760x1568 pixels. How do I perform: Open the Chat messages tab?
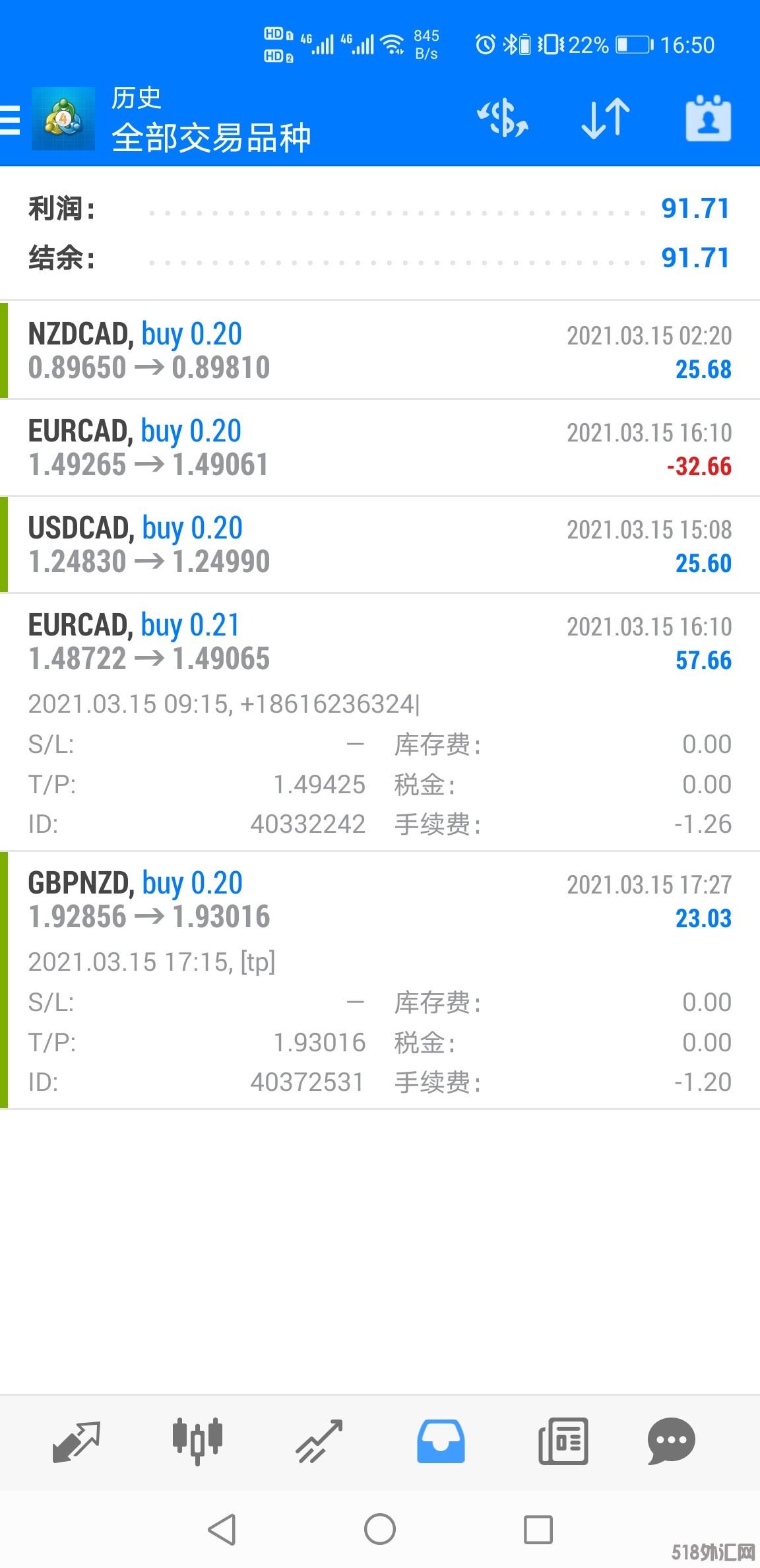click(672, 1441)
